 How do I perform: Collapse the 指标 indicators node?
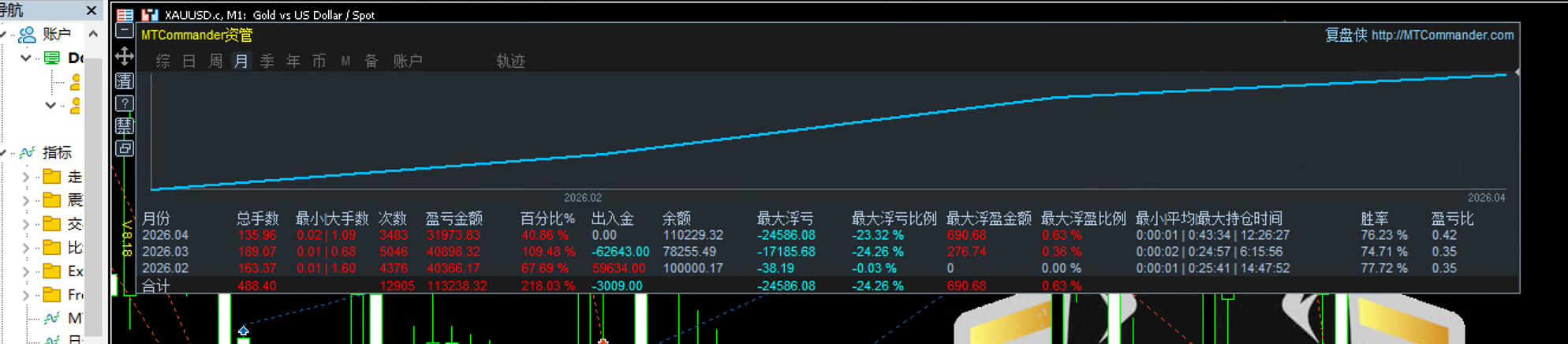click(x=5, y=152)
